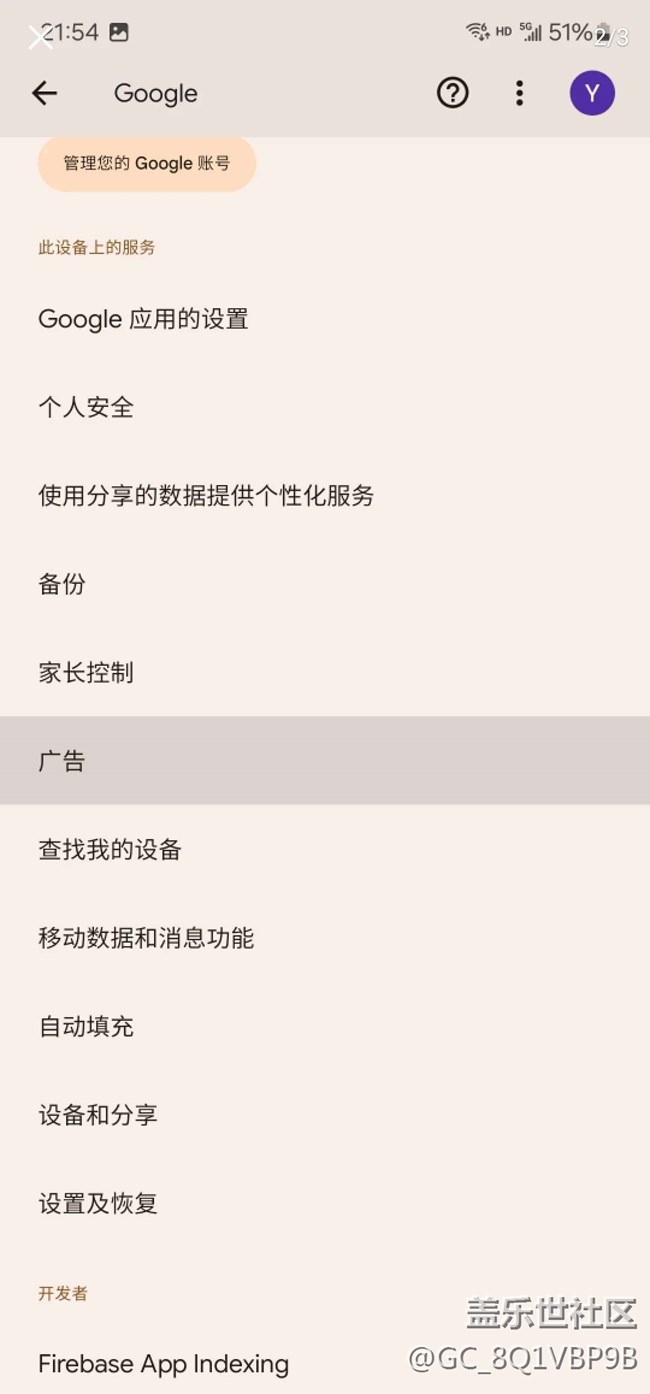Go to 家长控制 settings

(x=86, y=673)
